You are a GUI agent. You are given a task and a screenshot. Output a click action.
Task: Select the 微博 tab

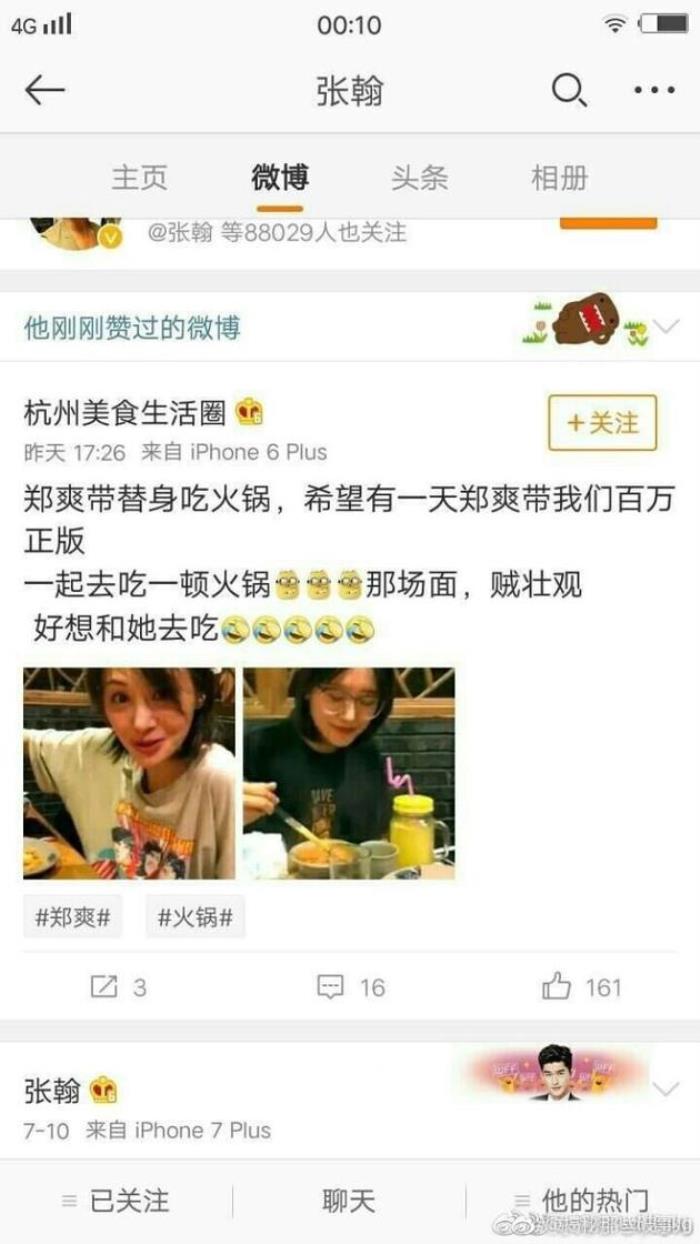click(279, 178)
